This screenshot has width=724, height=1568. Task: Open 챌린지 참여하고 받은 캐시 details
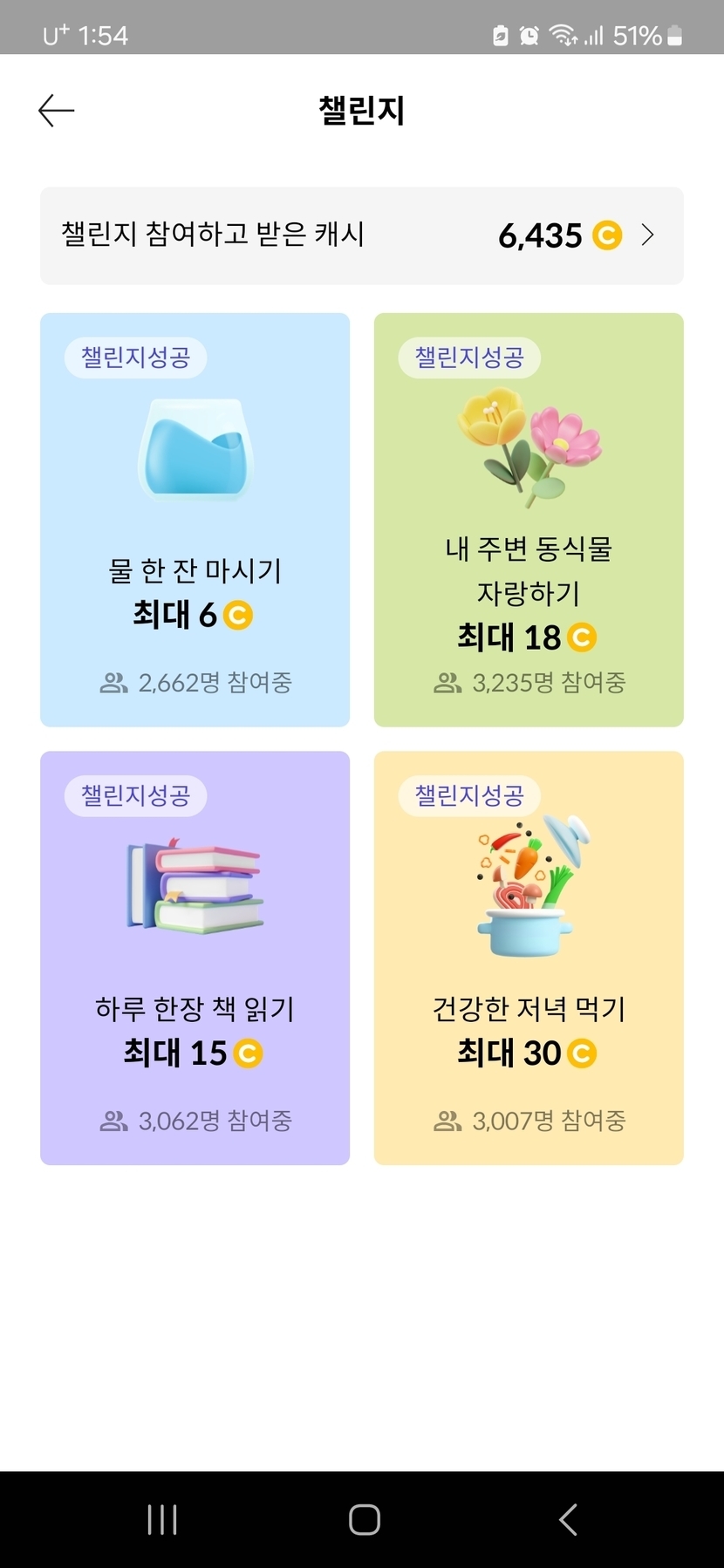[x=361, y=235]
